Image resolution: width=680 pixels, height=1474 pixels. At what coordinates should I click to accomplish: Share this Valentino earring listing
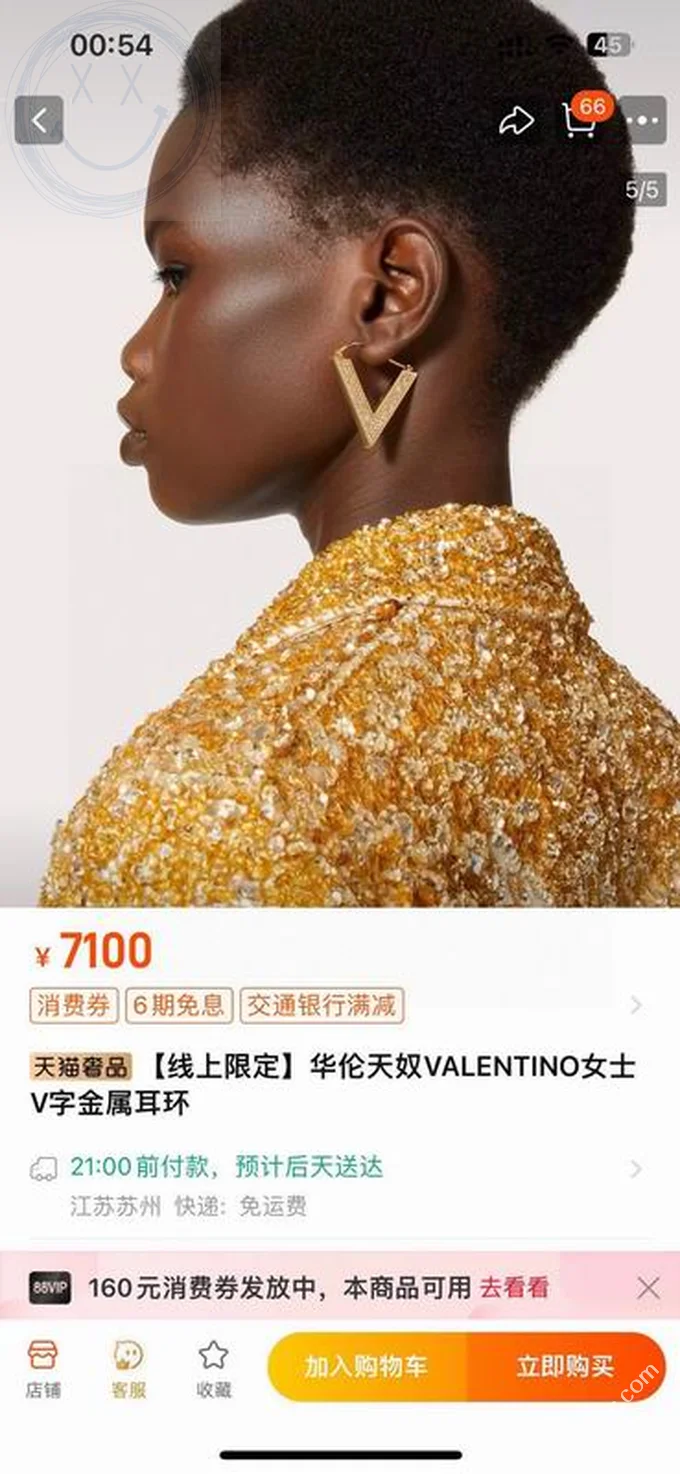click(516, 121)
